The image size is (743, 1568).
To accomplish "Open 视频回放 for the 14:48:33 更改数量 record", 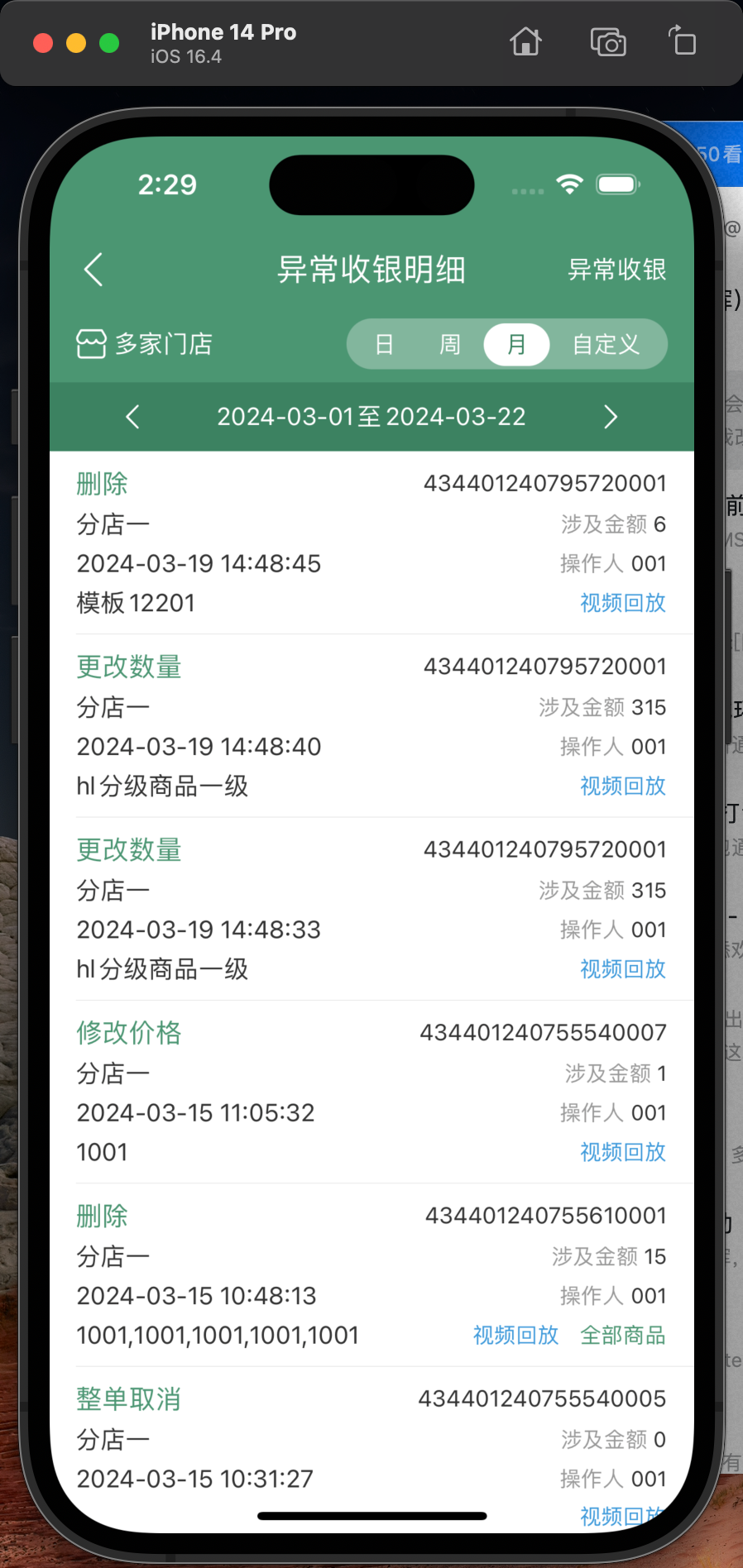I will 623,968.
